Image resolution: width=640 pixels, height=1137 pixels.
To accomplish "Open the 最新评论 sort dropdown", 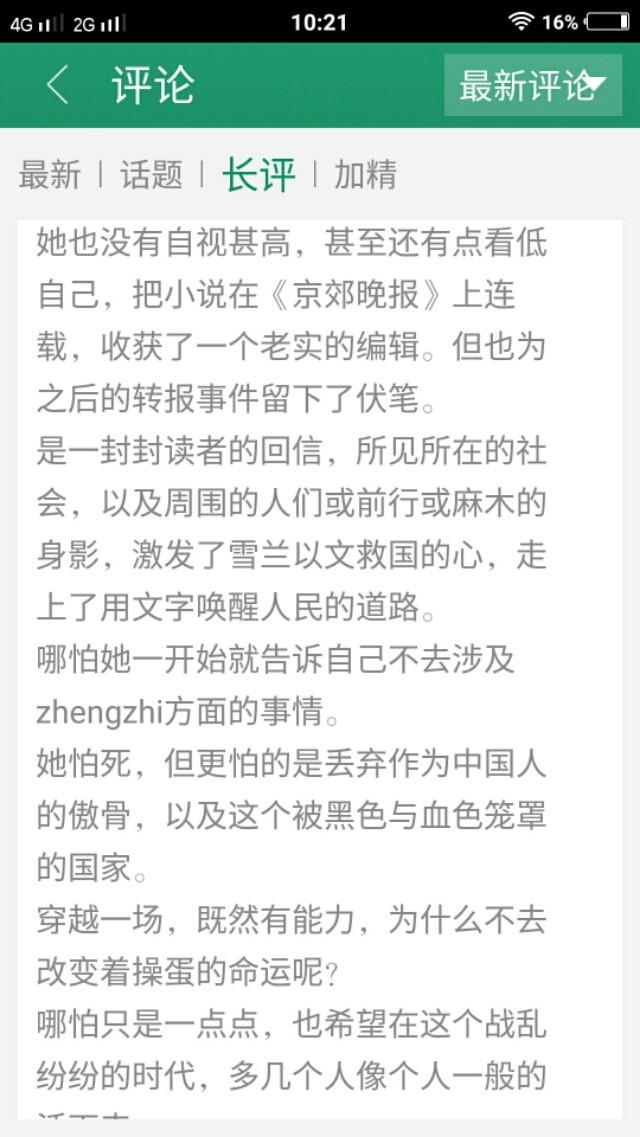I will [x=532, y=86].
